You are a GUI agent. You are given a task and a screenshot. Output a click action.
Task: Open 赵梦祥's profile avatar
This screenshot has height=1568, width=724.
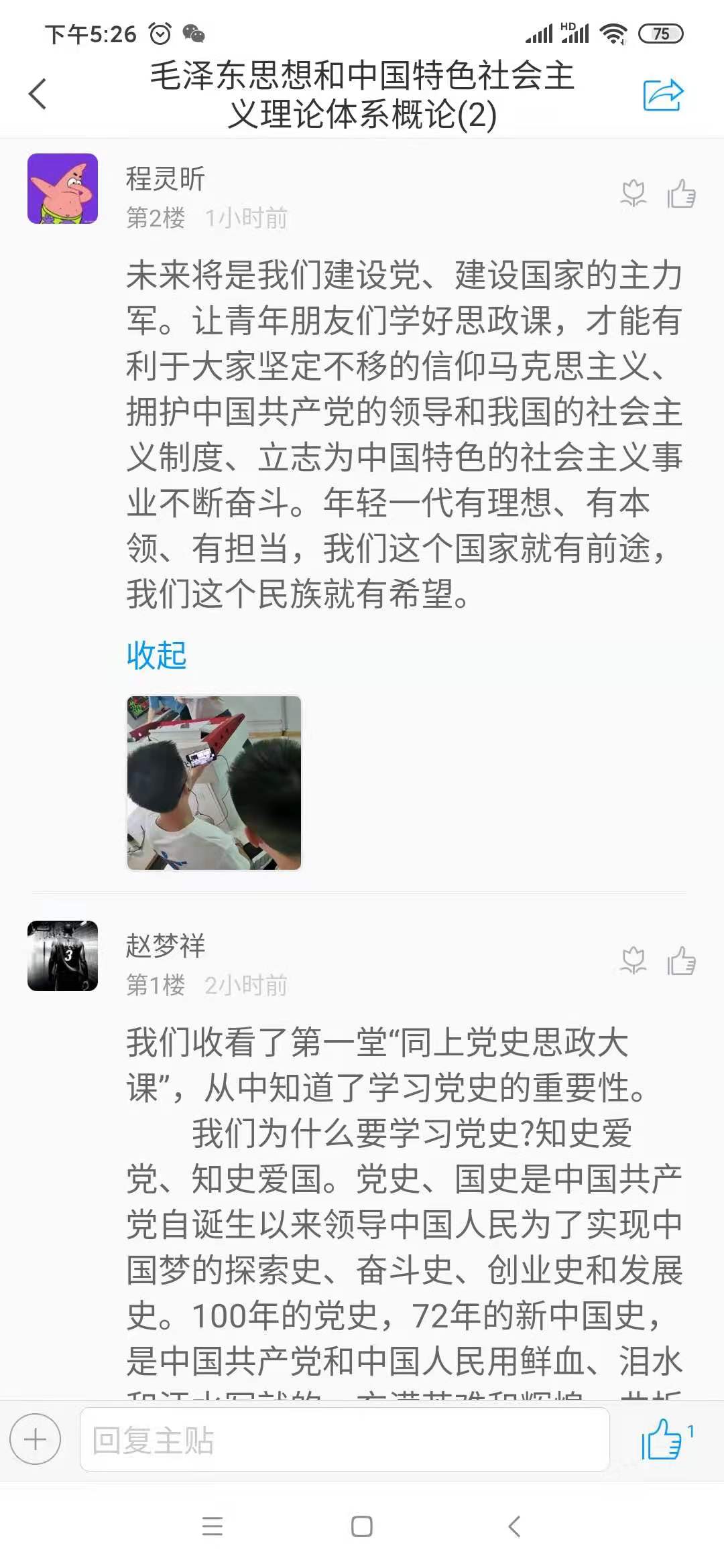pos(62,956)
